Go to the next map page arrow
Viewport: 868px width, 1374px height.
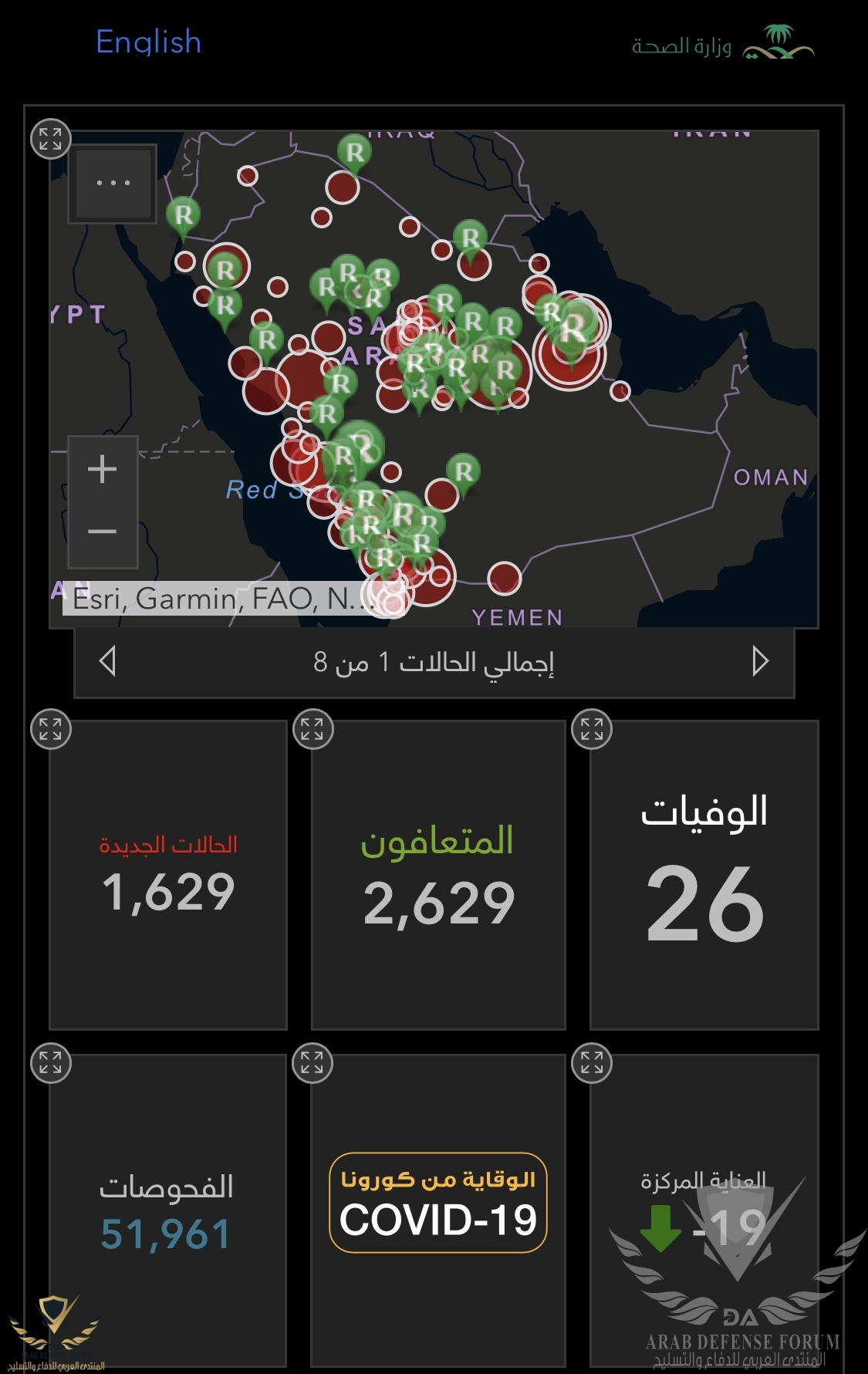click(760, 661)
